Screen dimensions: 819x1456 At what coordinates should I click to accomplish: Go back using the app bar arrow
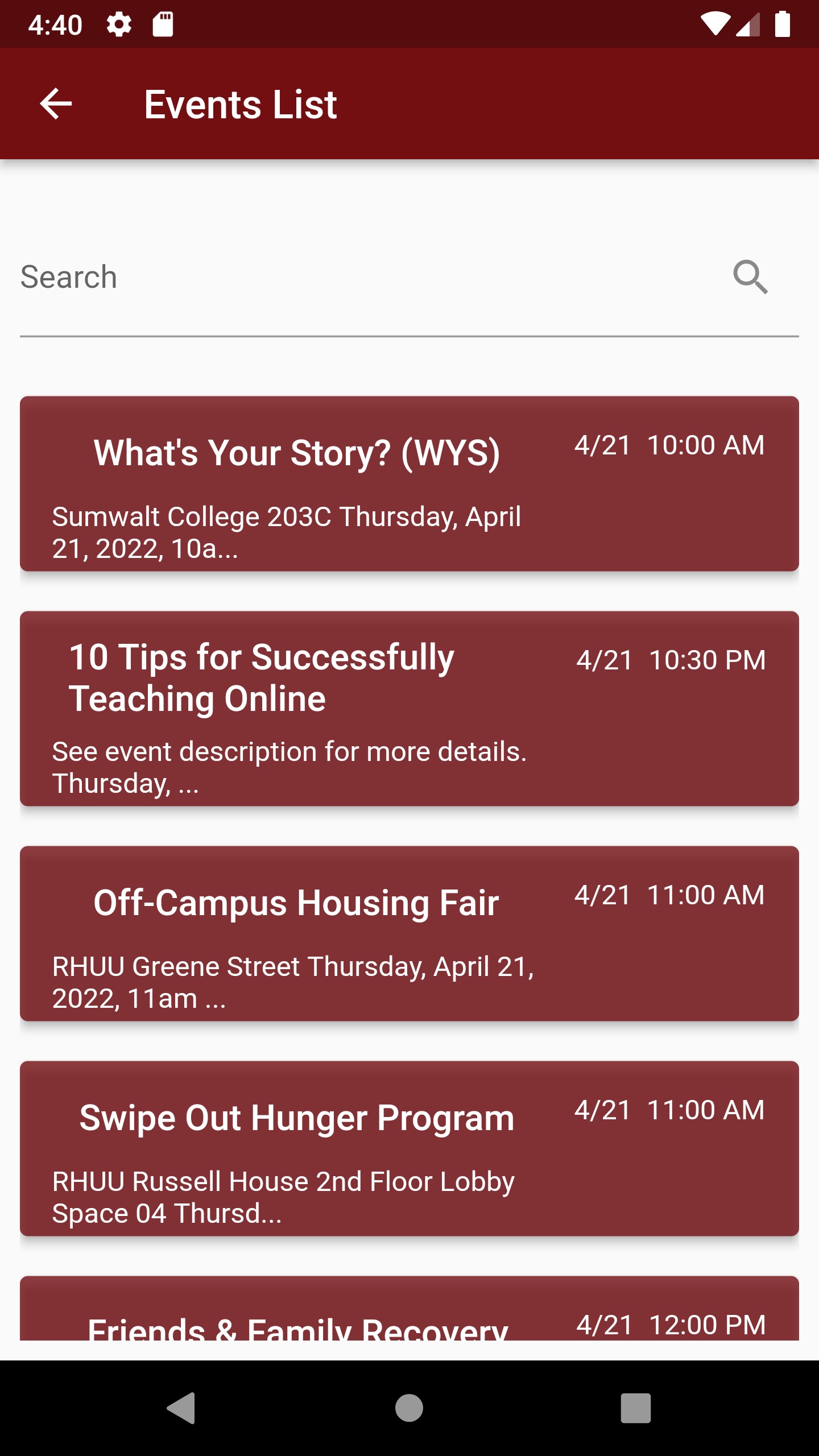(56, 104)
